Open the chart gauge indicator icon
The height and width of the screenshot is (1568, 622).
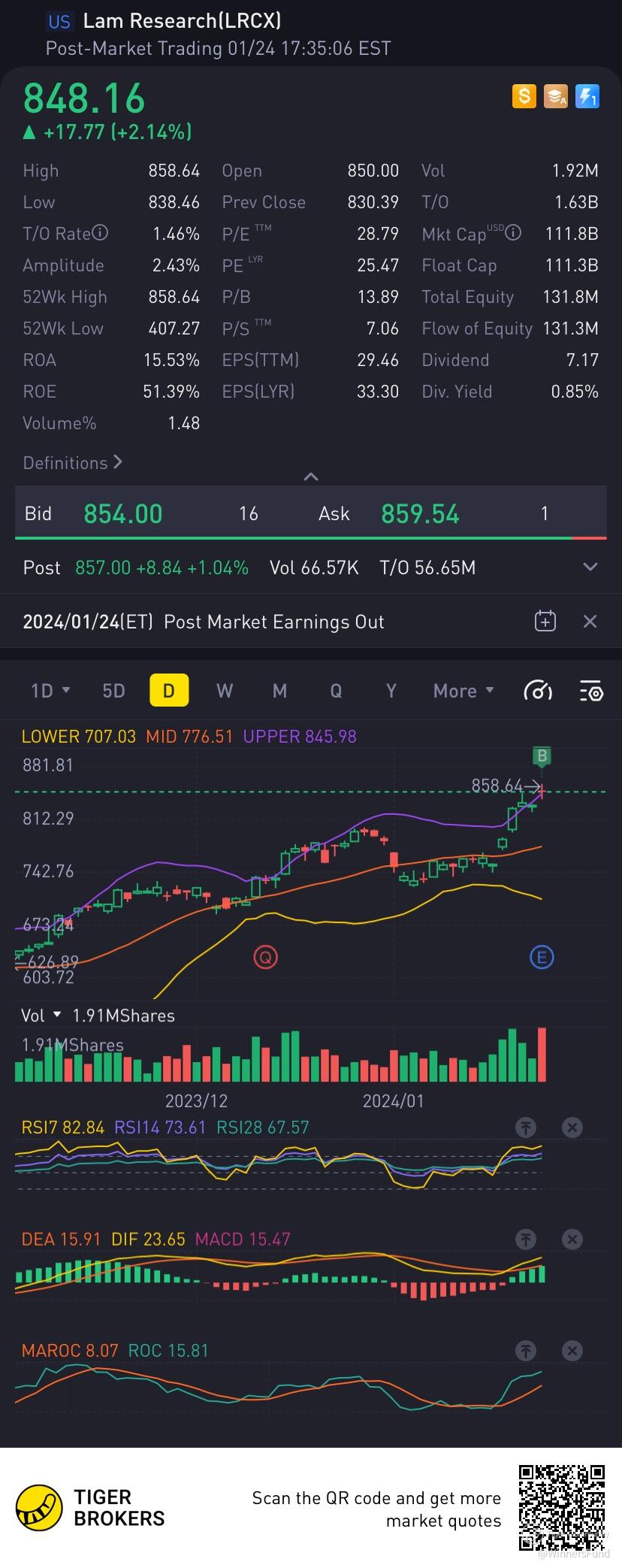click(538, 691)
